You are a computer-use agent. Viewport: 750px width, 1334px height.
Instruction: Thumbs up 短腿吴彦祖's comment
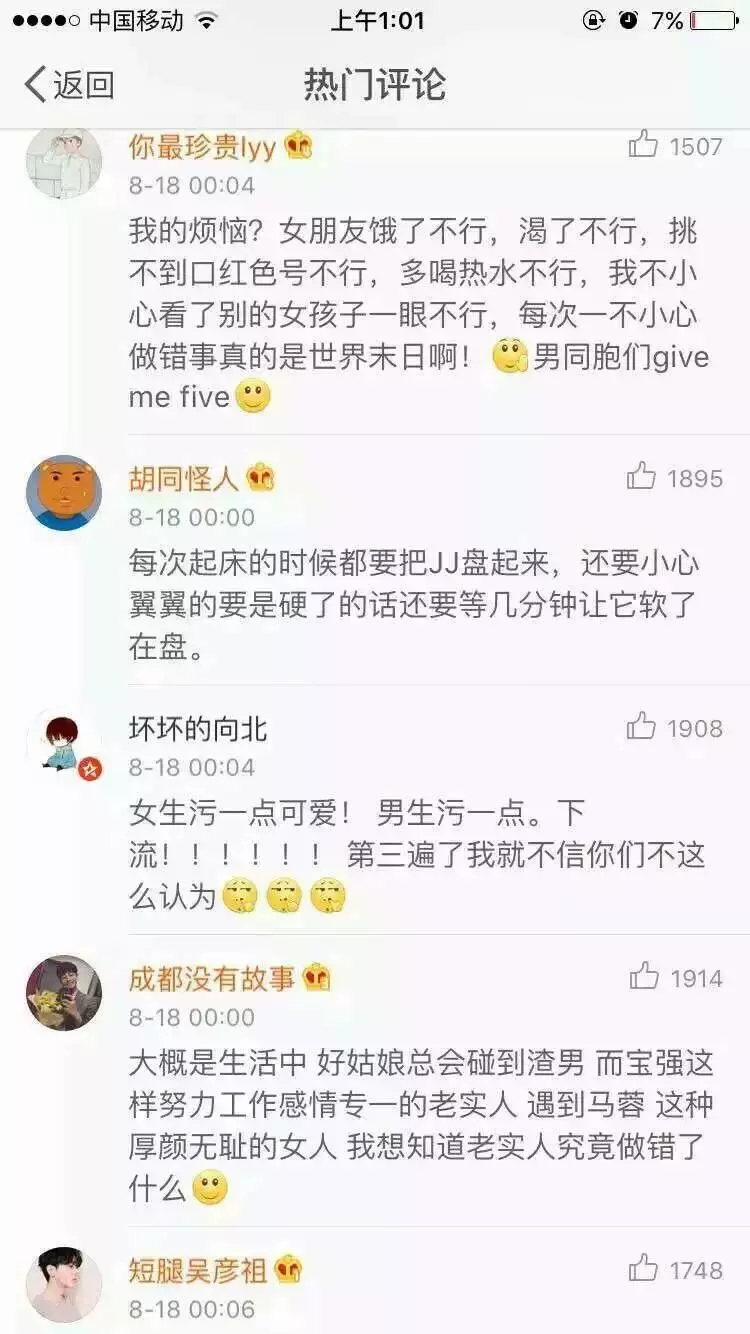pyautogui.click(x=643, y=1269)
